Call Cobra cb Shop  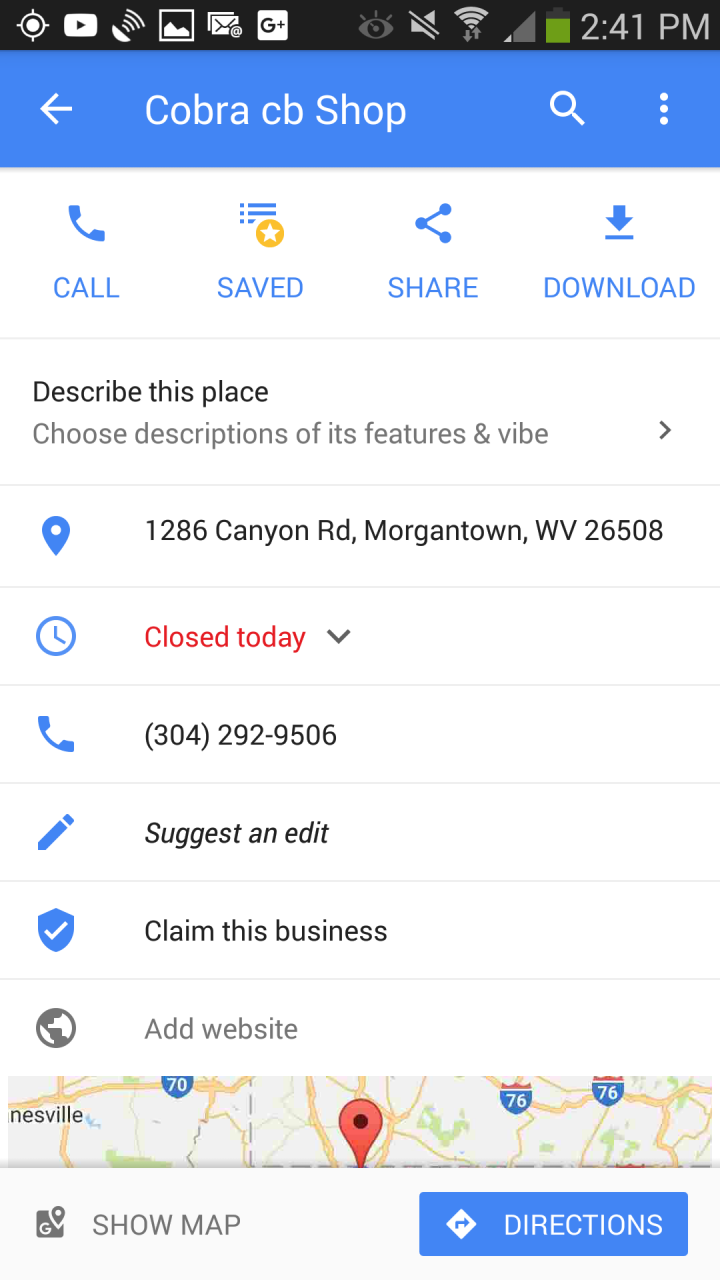tap(86, 252)
